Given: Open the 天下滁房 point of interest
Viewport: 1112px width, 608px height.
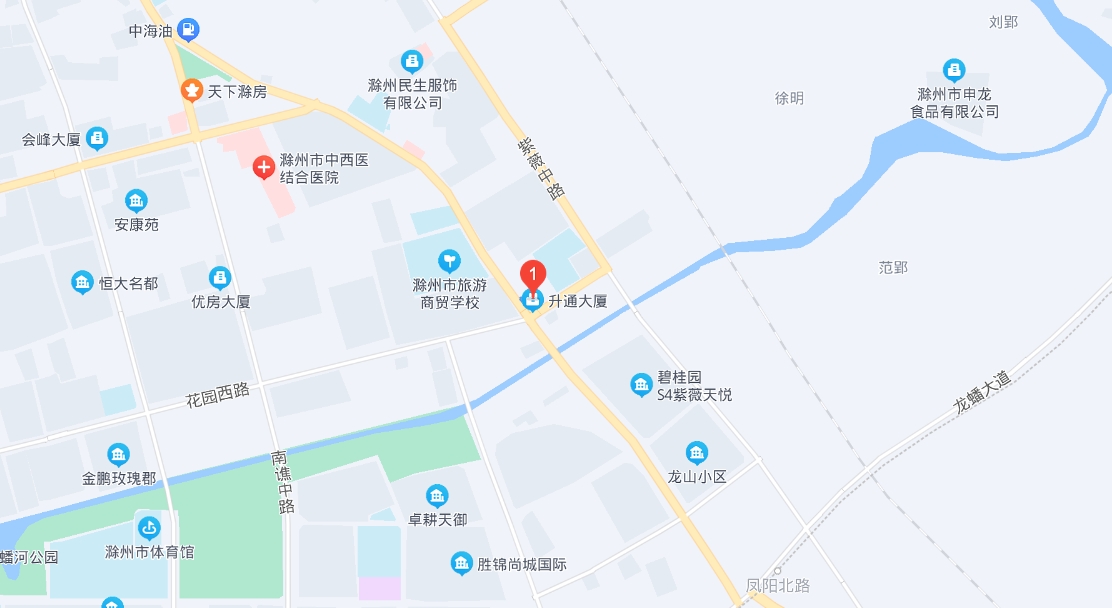Looking at the screenshot, I should tap(190, 91).
